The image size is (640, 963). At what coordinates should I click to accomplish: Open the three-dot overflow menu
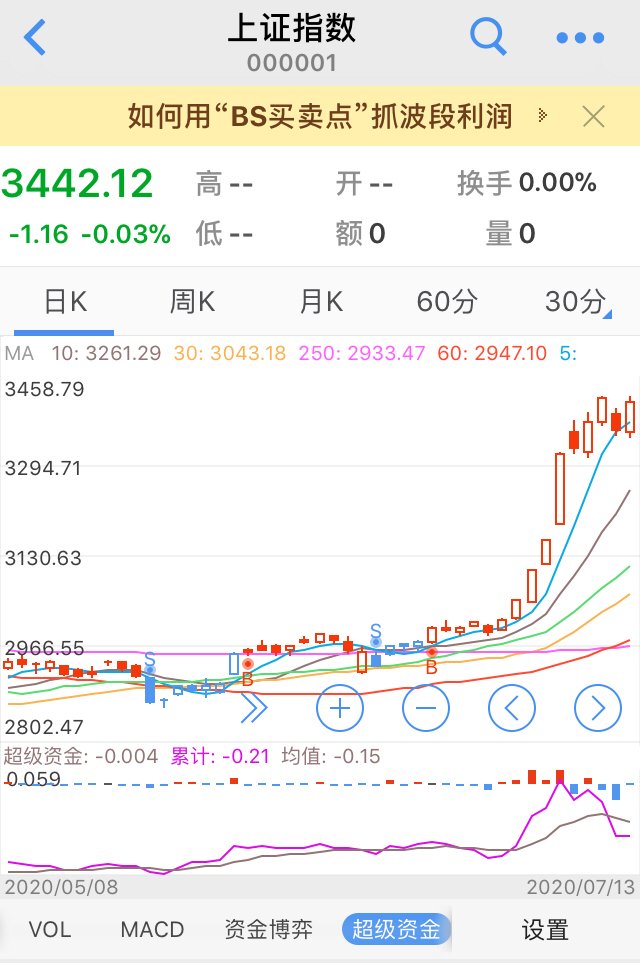pos(581,38)
